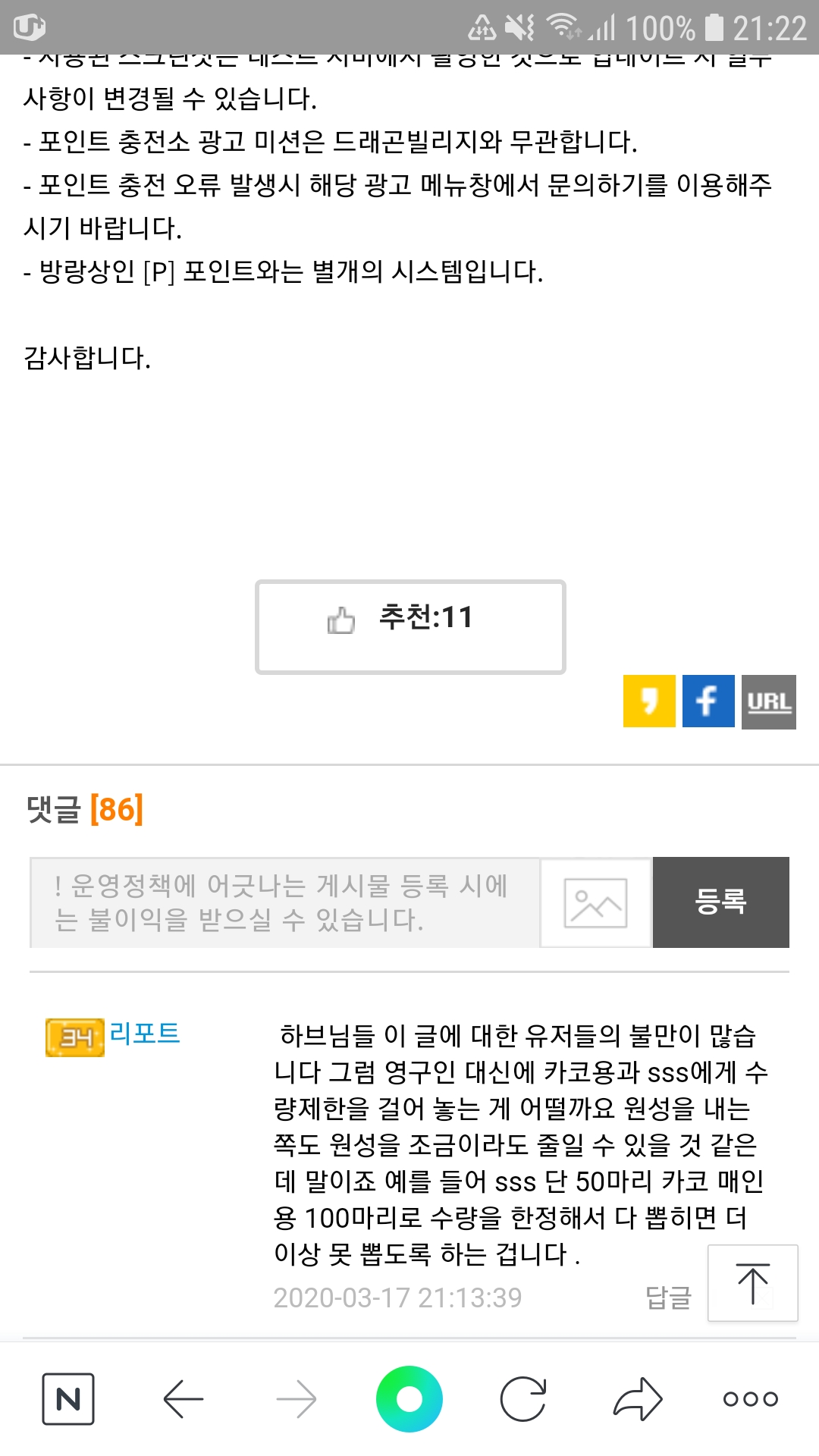Jump back to top of page
819x1456 pixels.
pyautogui.click(x=753, y=1283)
